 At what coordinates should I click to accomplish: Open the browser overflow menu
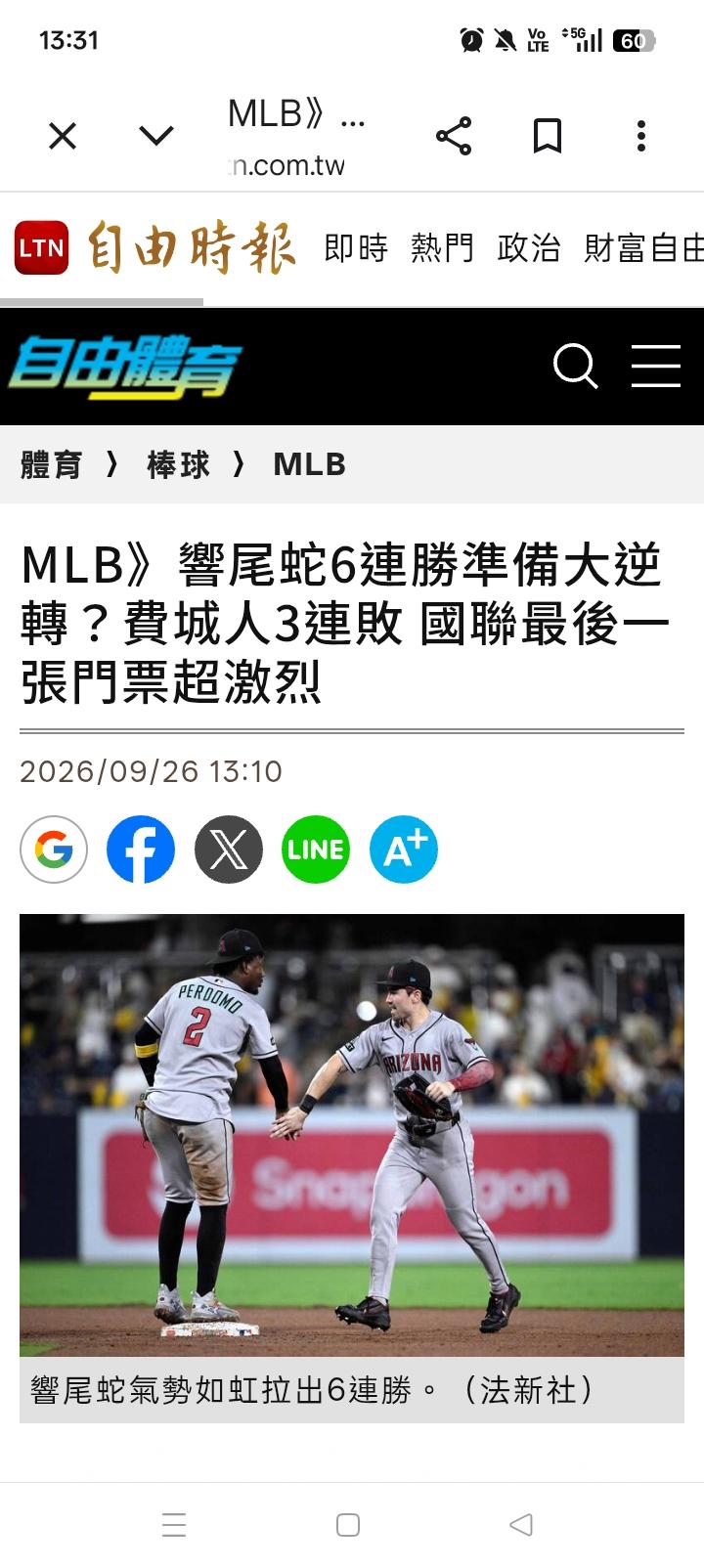point(641,136)
